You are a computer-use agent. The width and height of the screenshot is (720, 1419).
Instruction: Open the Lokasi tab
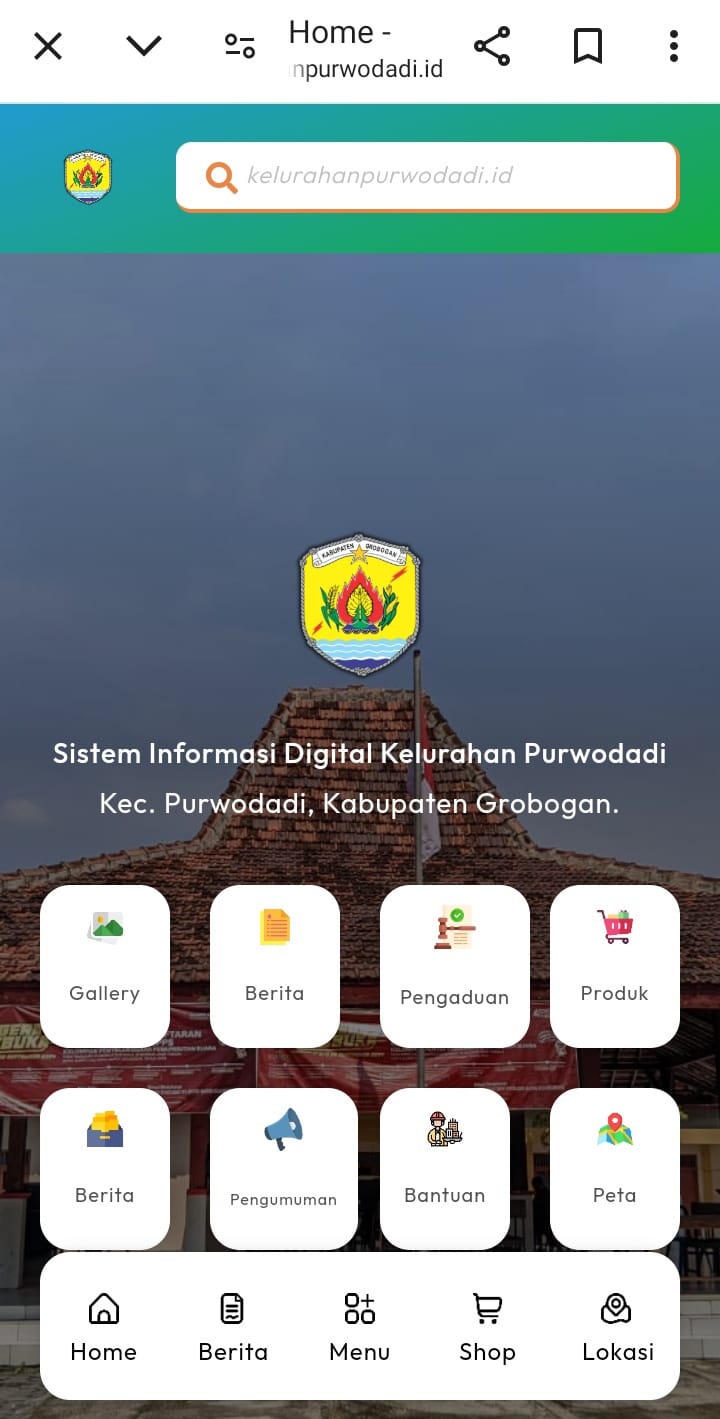[617, 1327]
